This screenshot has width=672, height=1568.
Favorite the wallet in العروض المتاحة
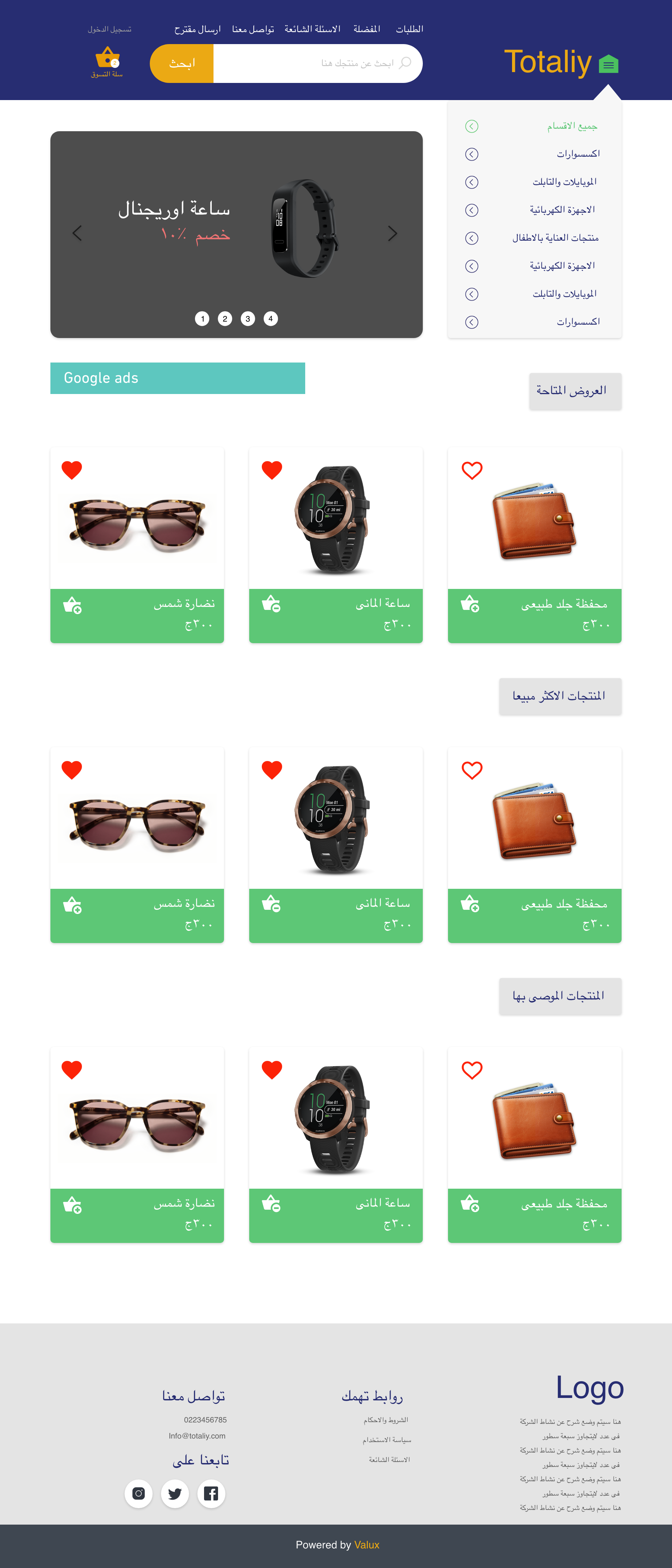point(472,471)
